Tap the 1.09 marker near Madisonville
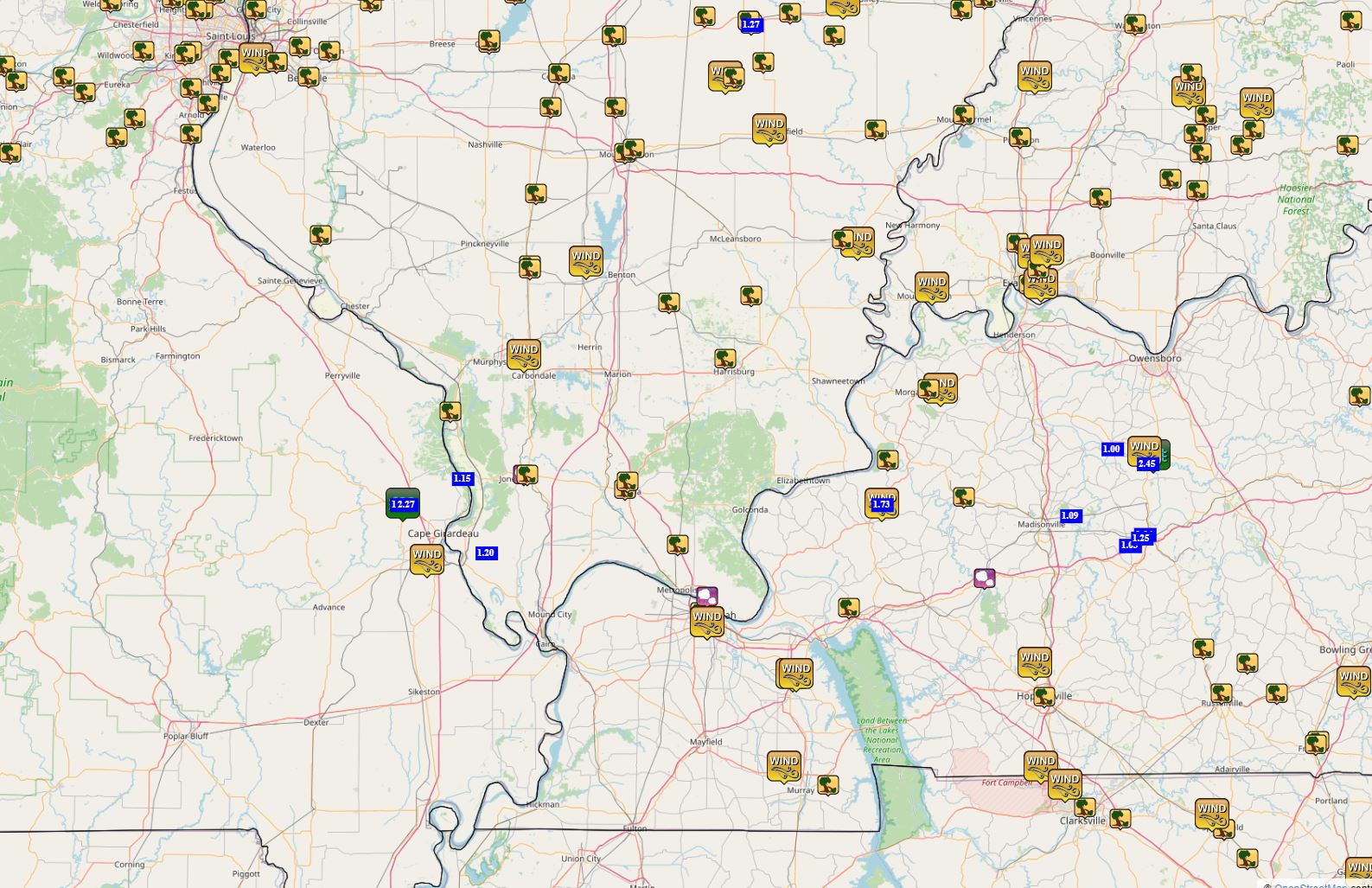Viewport: 1372px width, 888px height. coord(1069,515)
